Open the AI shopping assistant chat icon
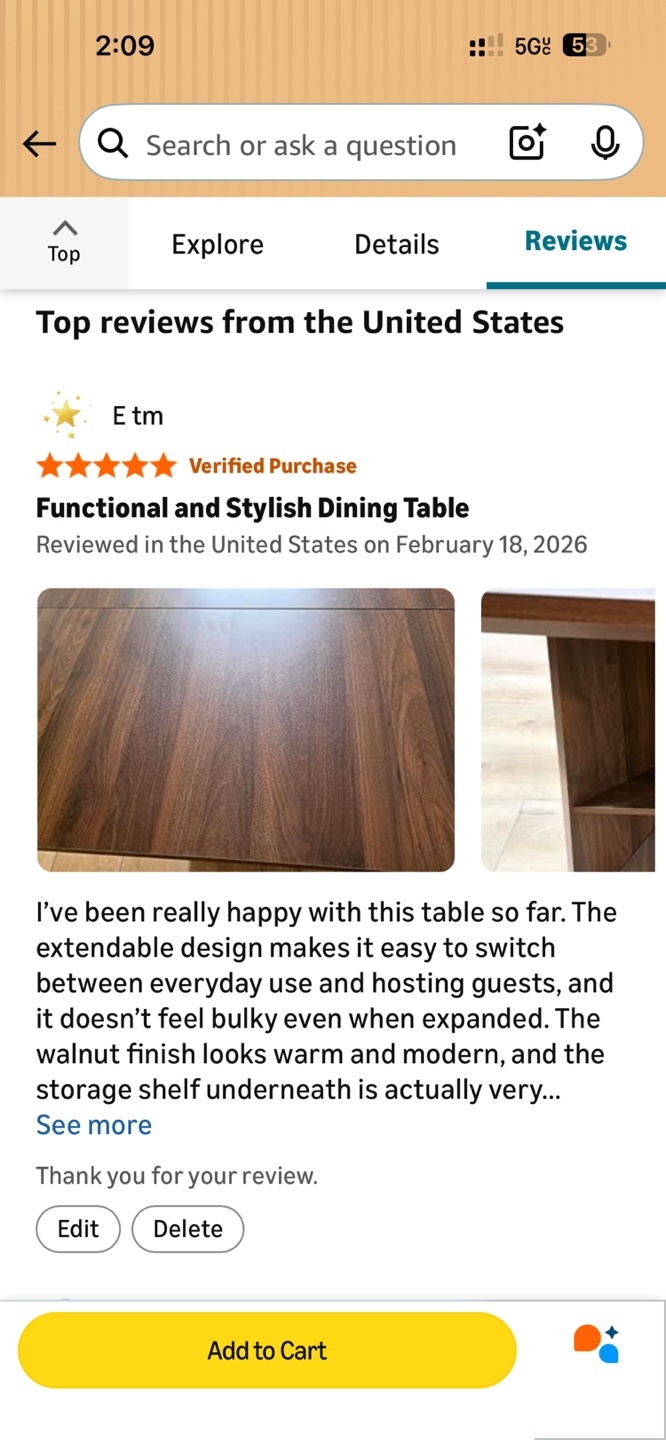The width and height of the screenshot is (666, 1440). click(596, 1344)
